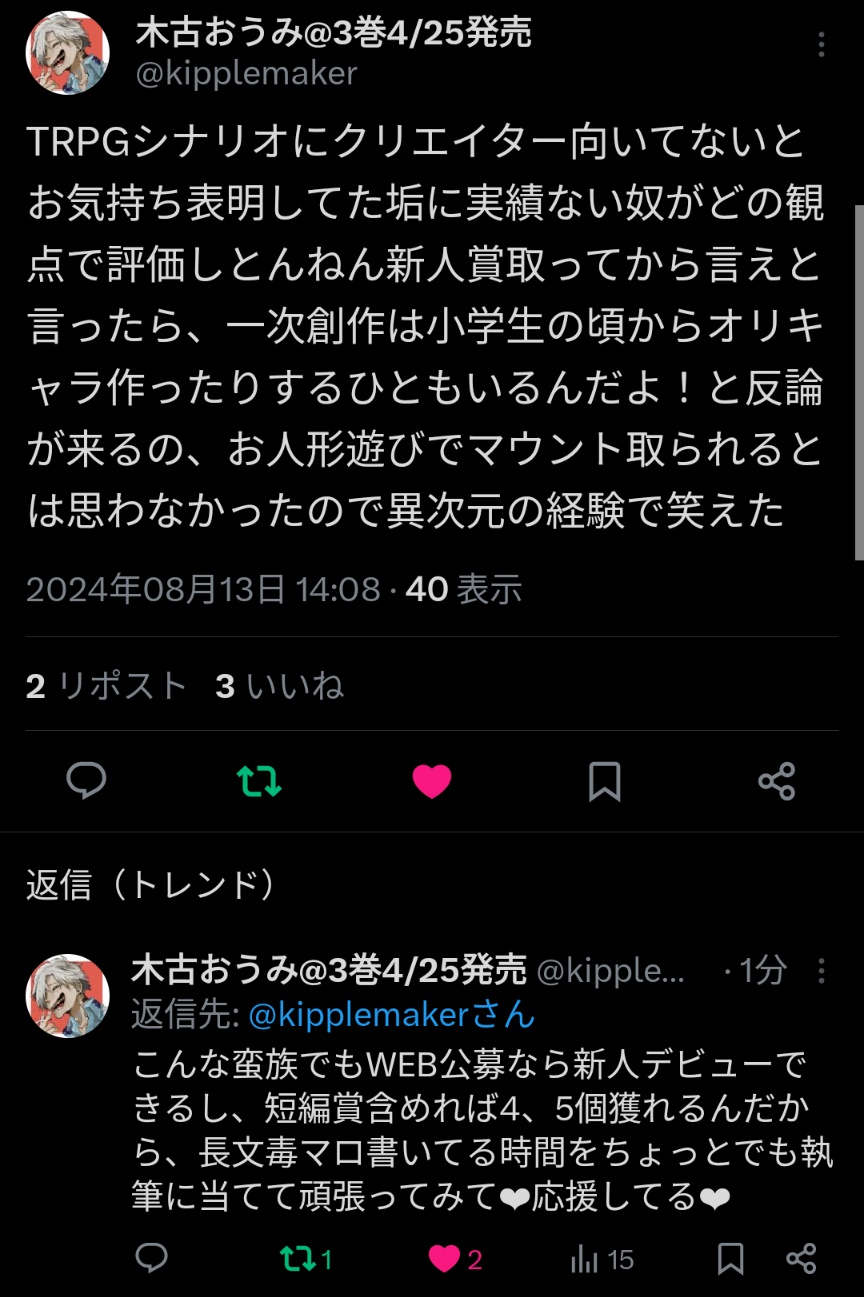View analytics showing 15 impressions

coord(602,1258)
